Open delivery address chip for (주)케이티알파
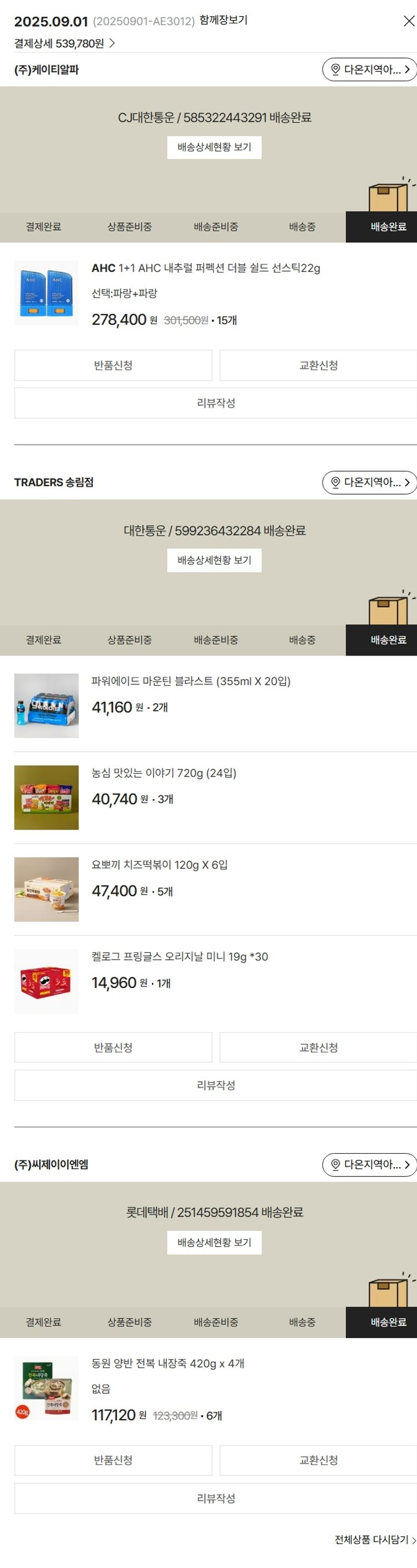The width and height of the screenshot is (417, 1568). pos(369,70)
